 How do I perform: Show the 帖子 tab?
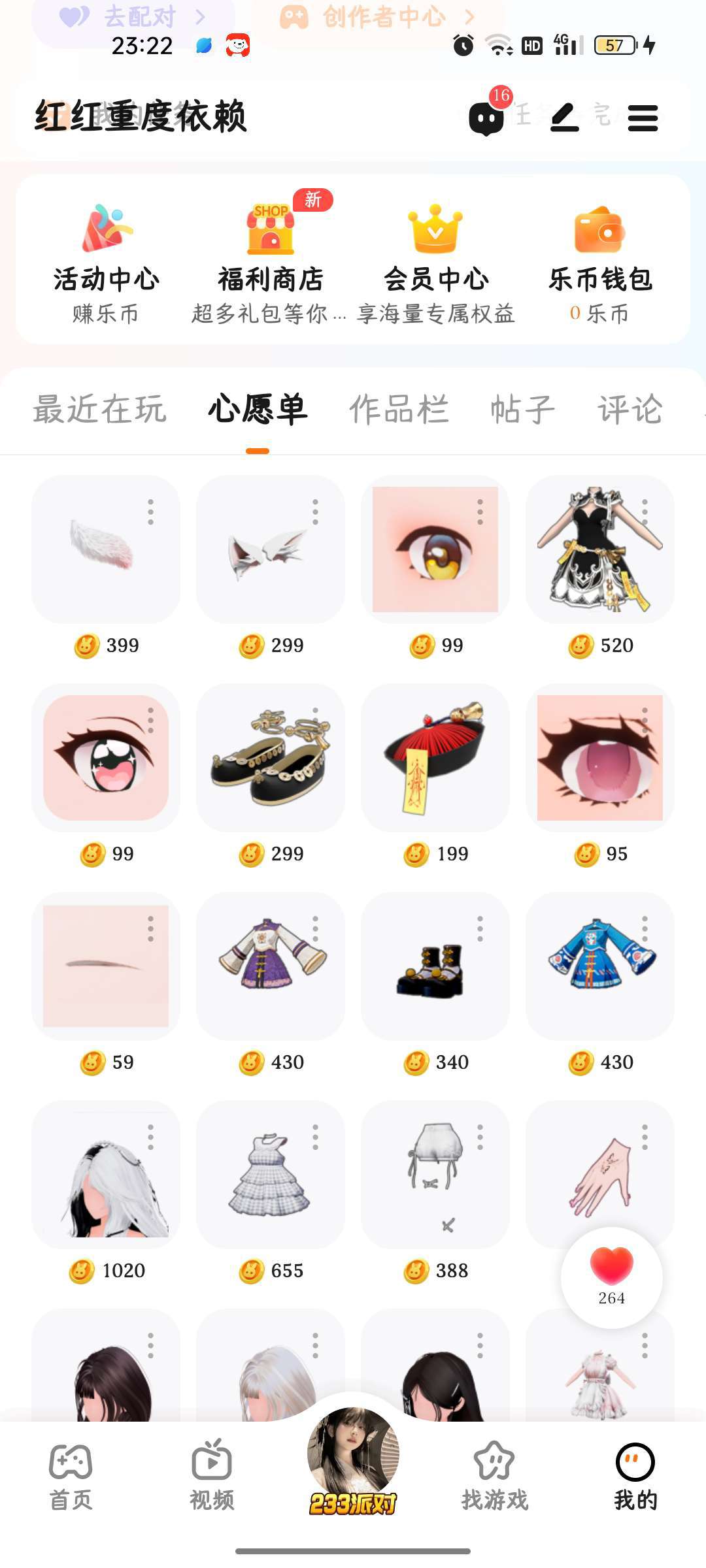click(522, 410)
